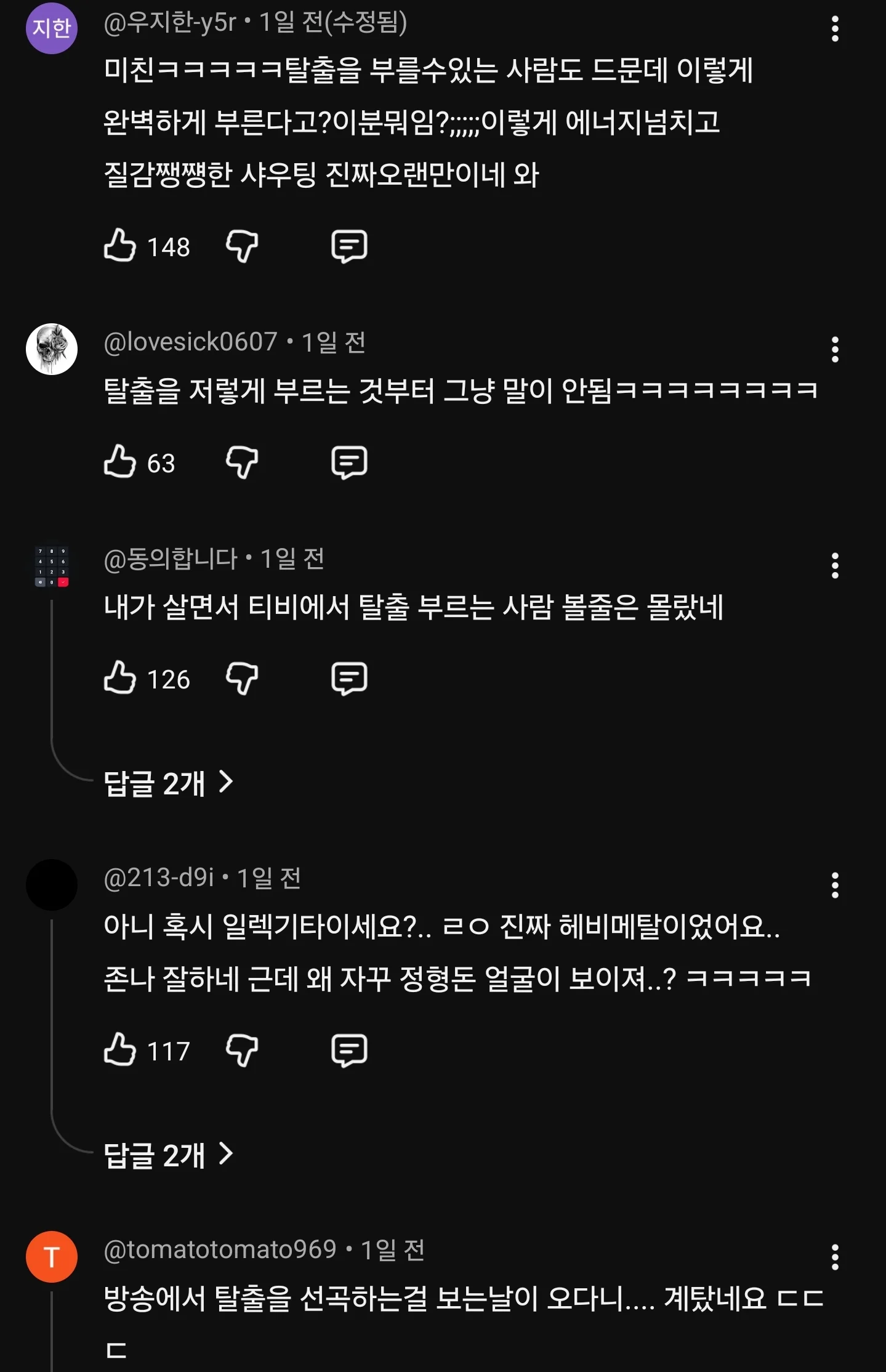The image size is (886, 1372).
Task: Open options for @lovesick0607's comment
Action: tap(835, 350)
